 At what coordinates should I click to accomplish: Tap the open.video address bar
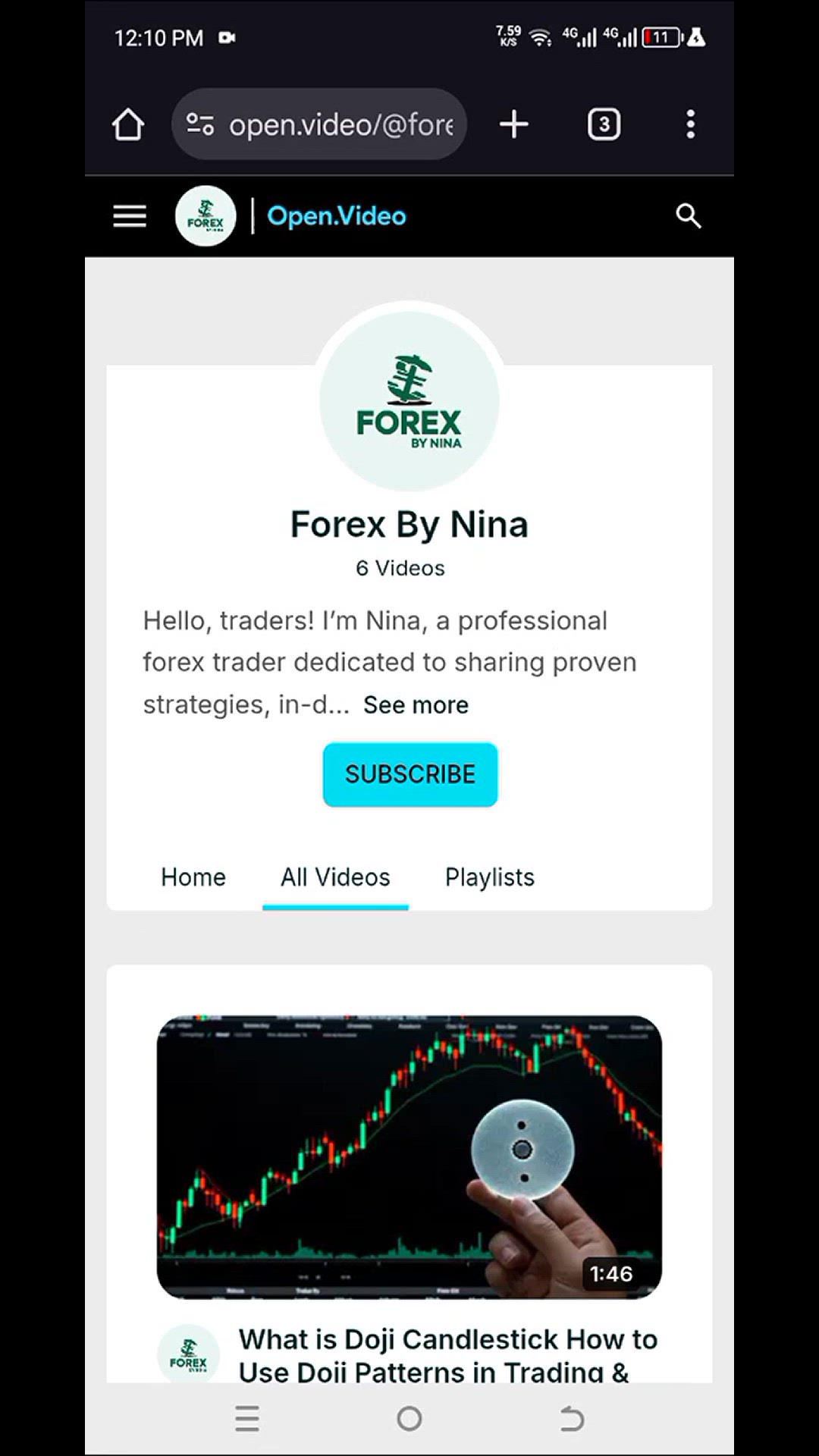click(319, 124)
